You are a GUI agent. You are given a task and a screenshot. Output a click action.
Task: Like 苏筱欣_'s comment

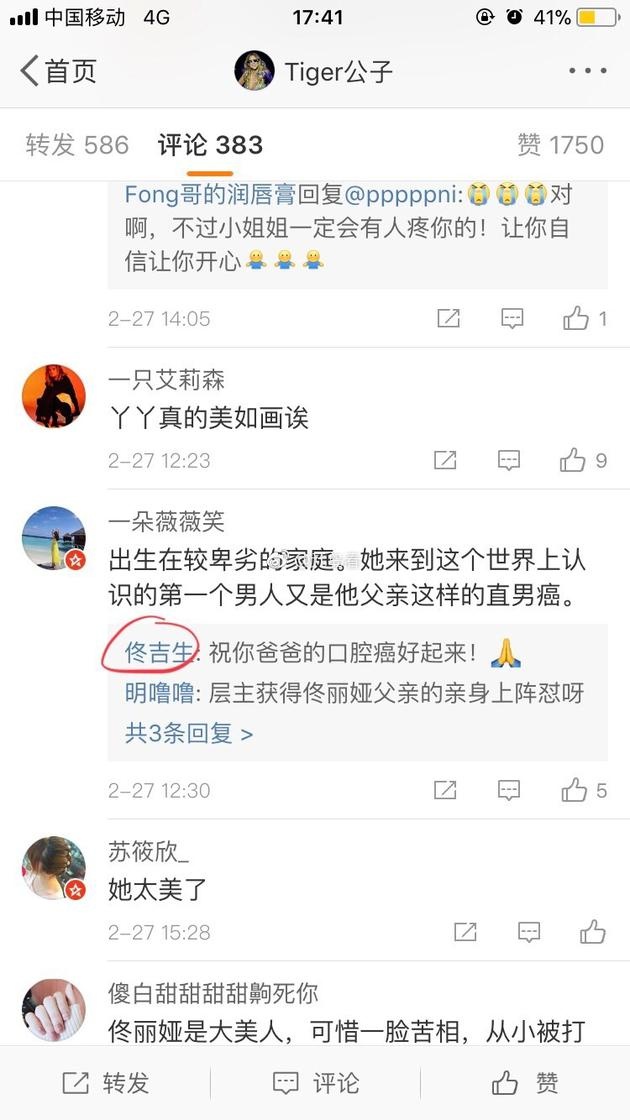593,932
